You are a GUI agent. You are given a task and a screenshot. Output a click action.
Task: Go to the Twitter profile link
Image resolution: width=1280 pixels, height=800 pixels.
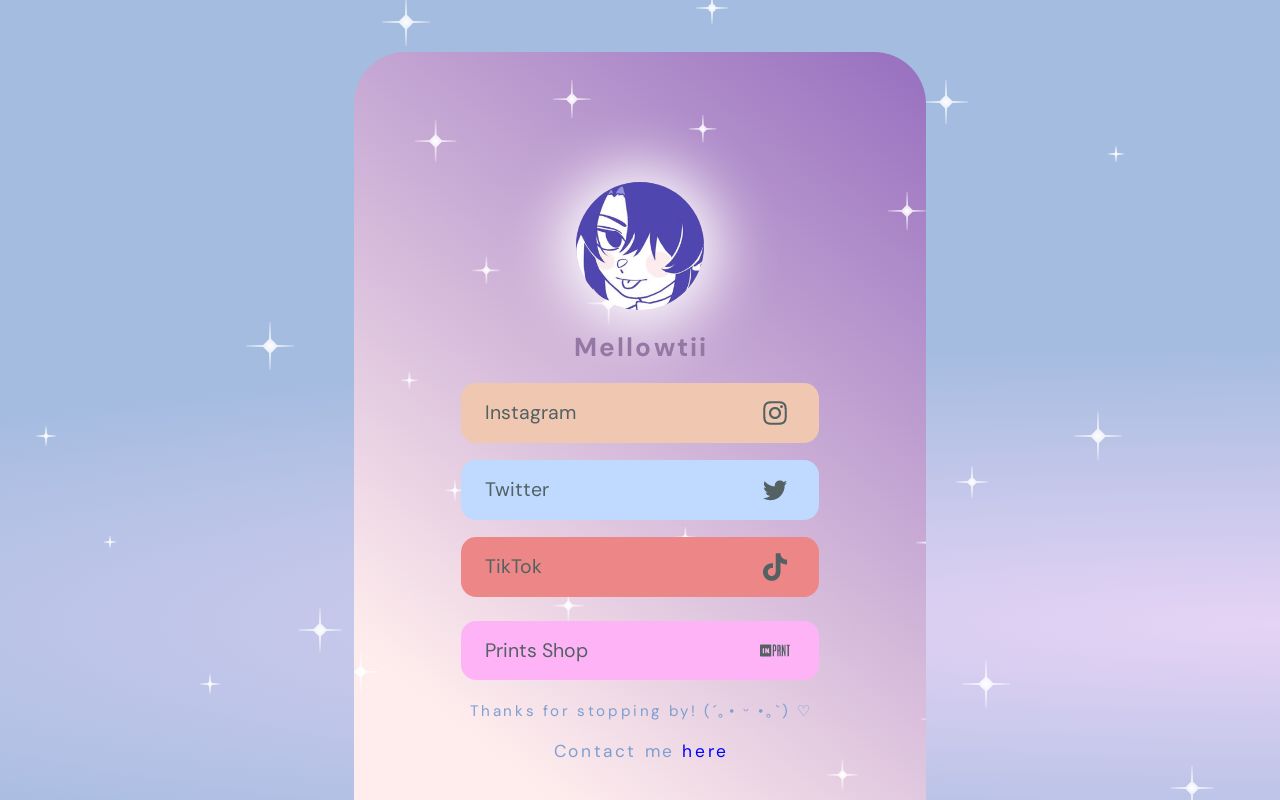[x=639, y=490]
